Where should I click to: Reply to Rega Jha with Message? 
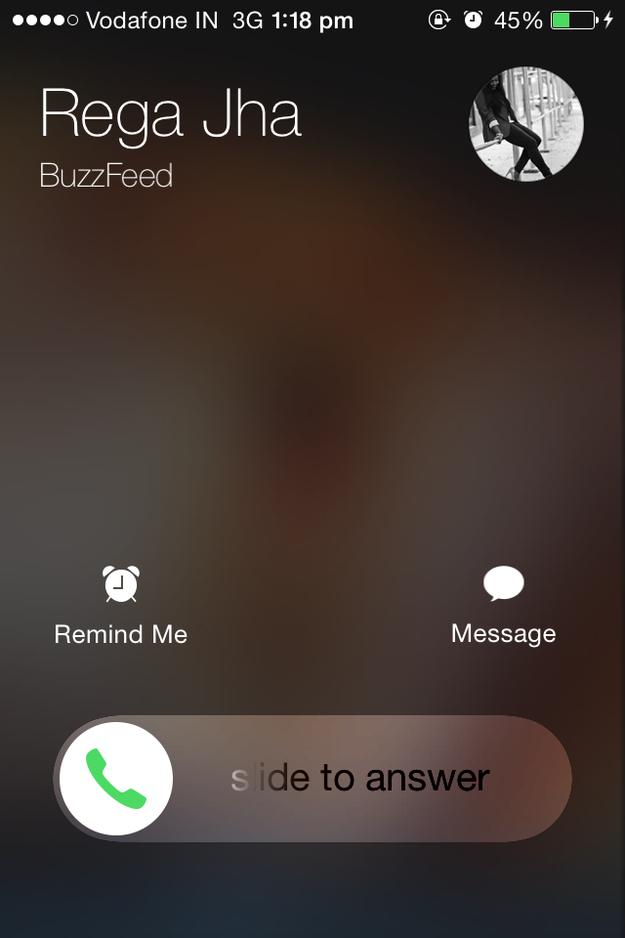(503, 603)
